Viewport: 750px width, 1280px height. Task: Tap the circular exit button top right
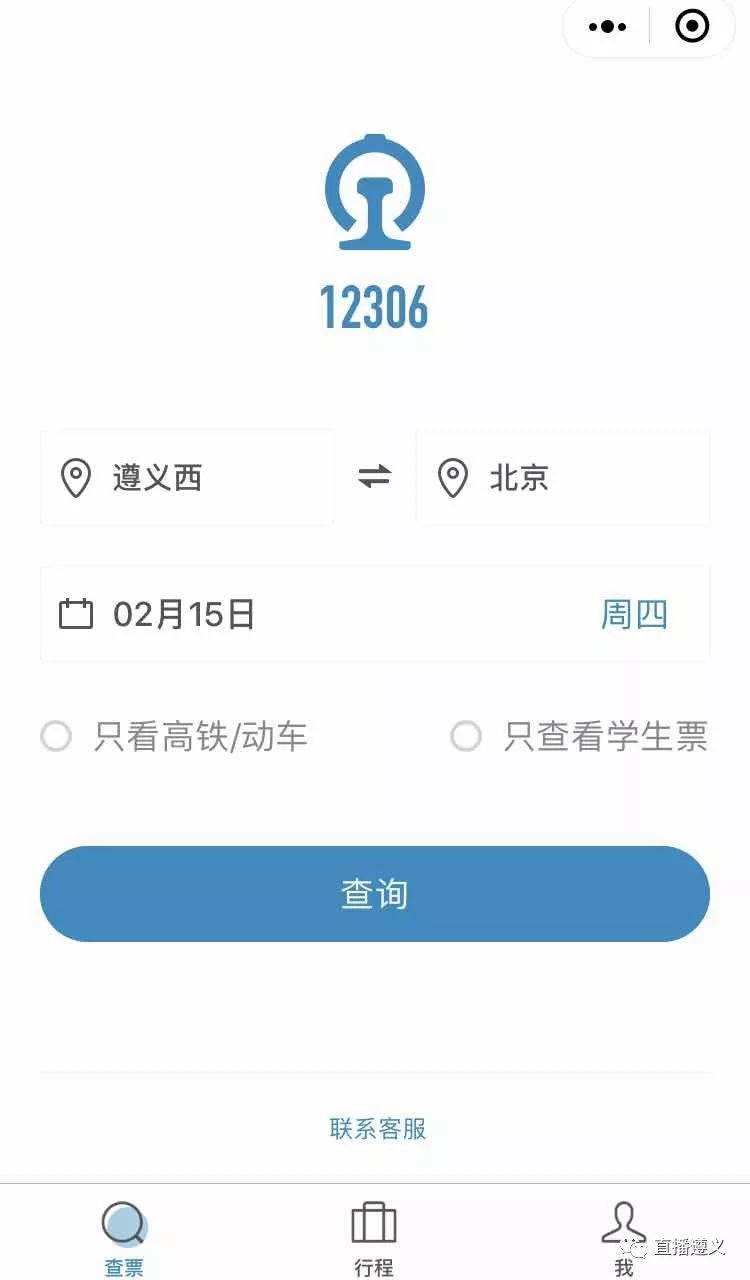pos(691,27)
